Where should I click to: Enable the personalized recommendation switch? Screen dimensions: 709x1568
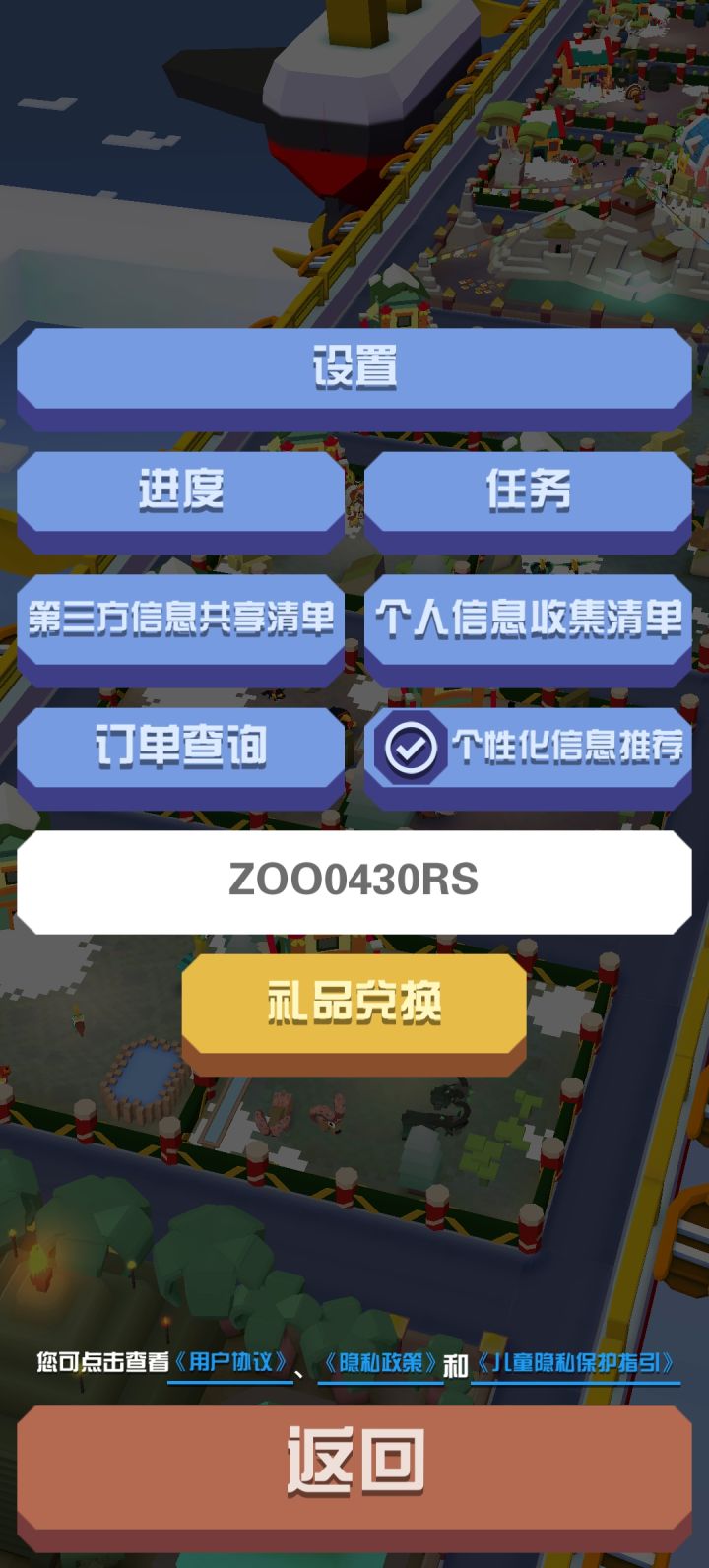(x=413, y=748)
